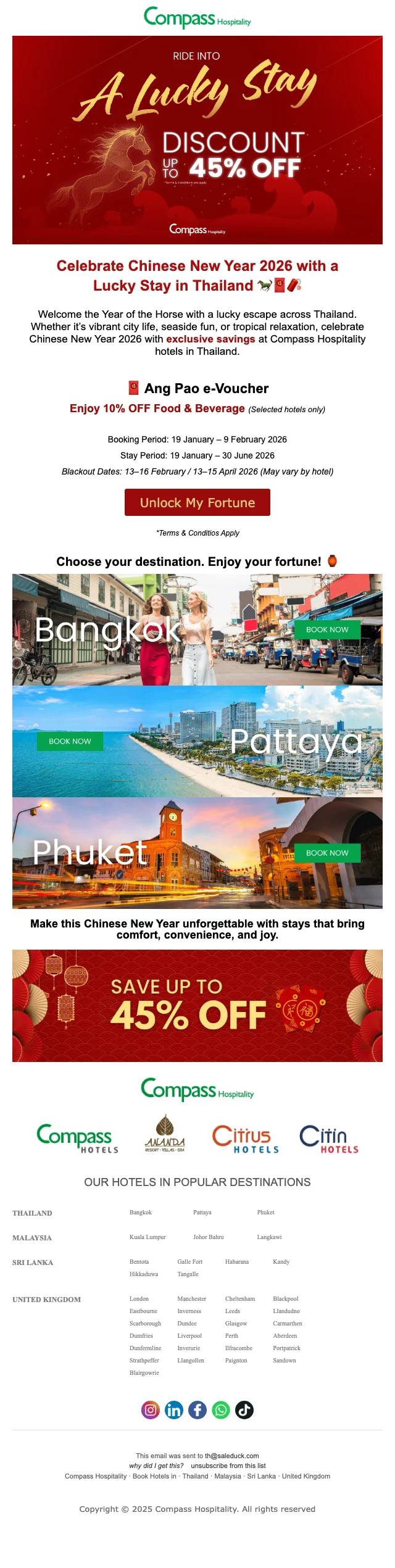Book now on the Phuket banner
395x1568 pixels.
[x=327, y=853]
